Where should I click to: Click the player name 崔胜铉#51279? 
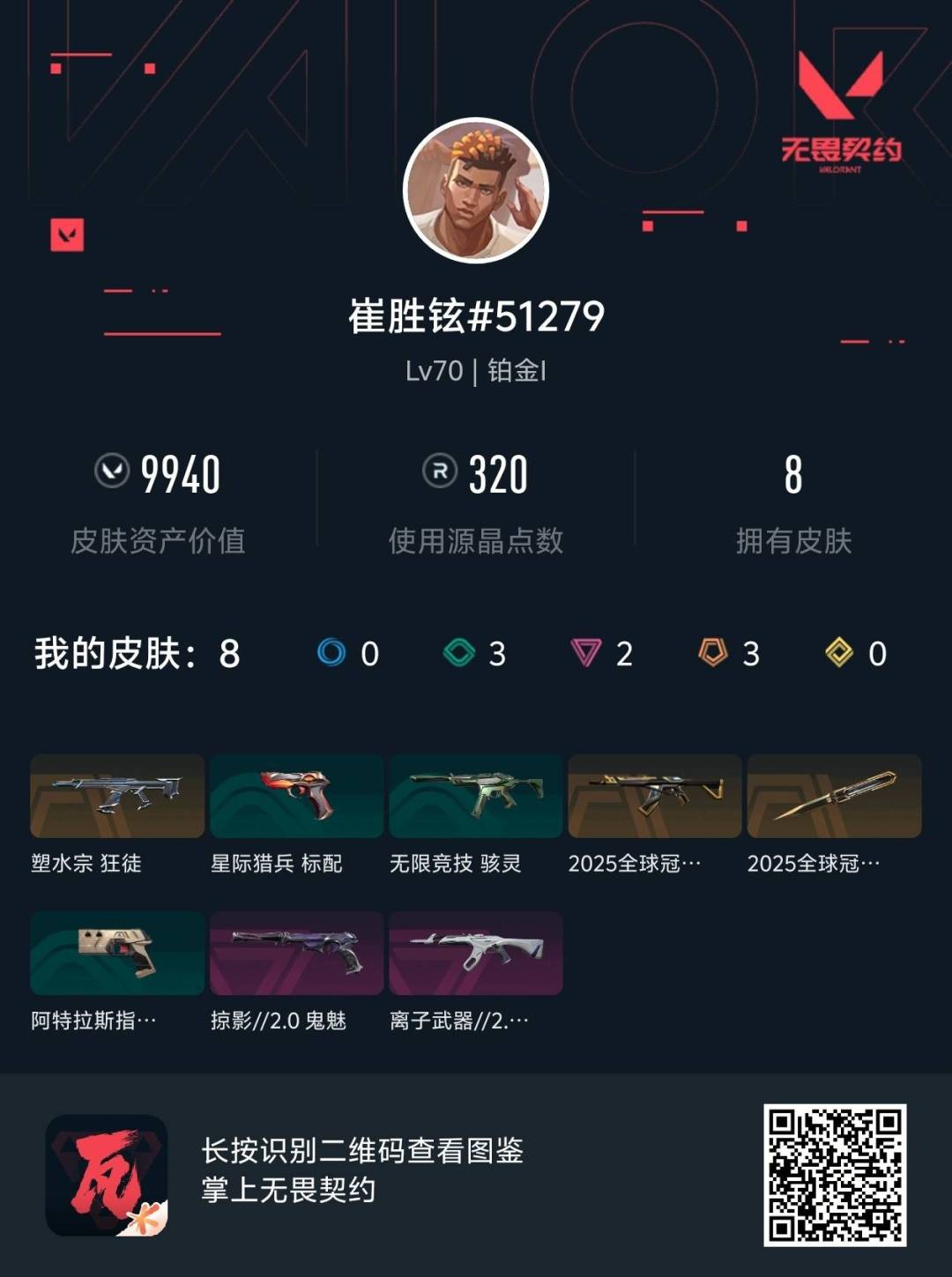(x=475, y=317)
